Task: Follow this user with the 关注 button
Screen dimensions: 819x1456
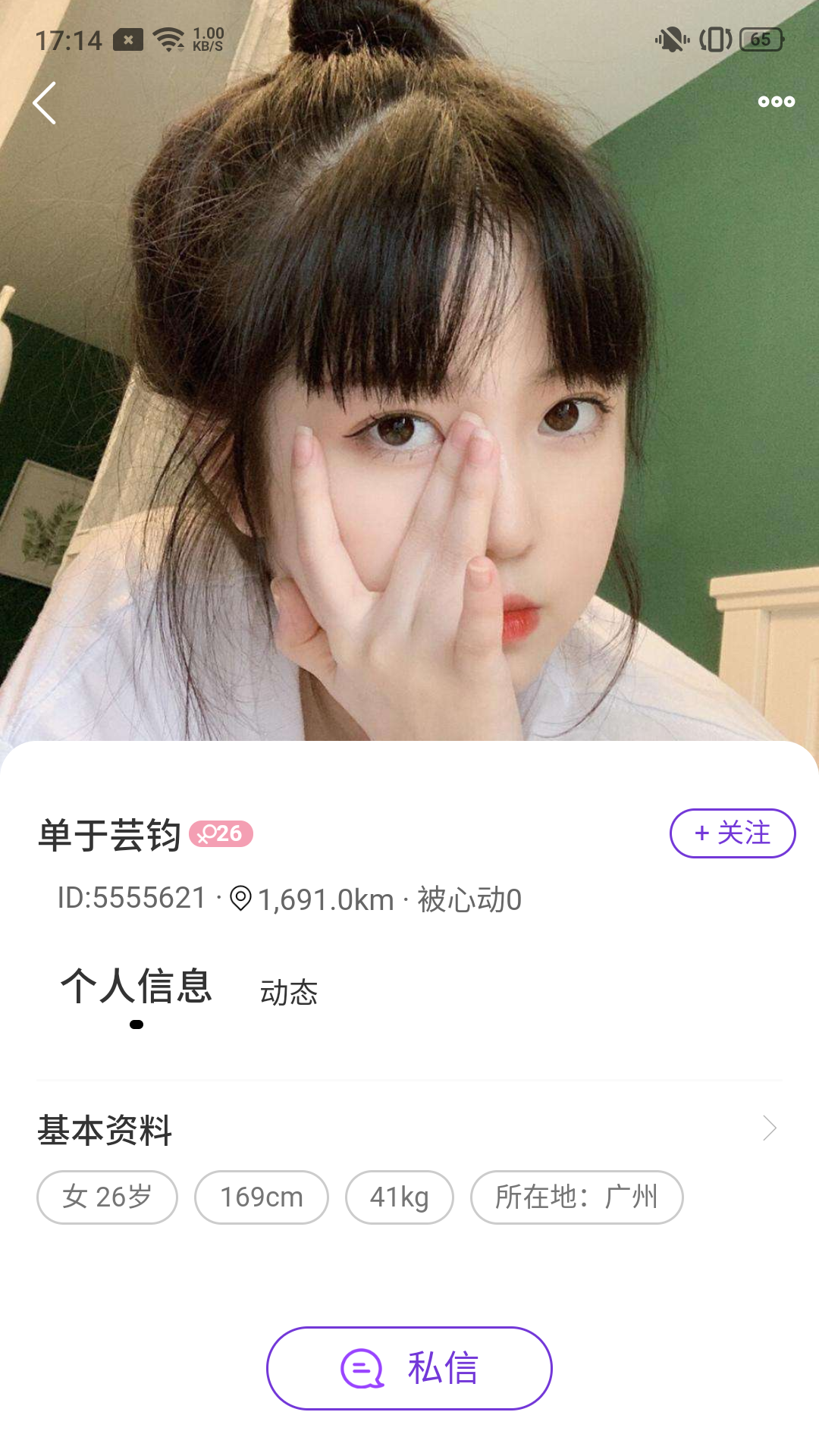Action: pyautogui.click(x=732, y=833)
